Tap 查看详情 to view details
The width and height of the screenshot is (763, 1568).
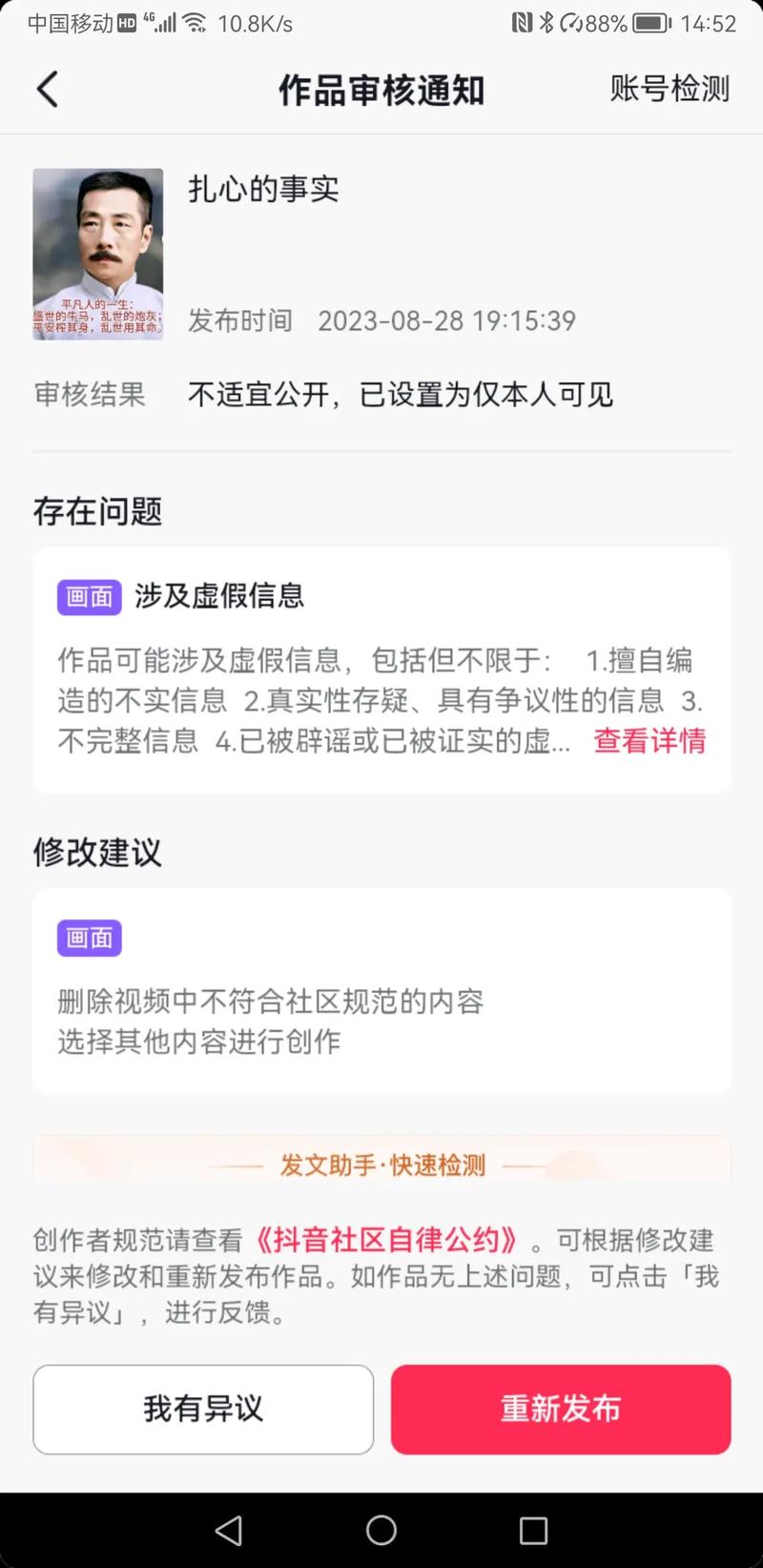(650, 741)
